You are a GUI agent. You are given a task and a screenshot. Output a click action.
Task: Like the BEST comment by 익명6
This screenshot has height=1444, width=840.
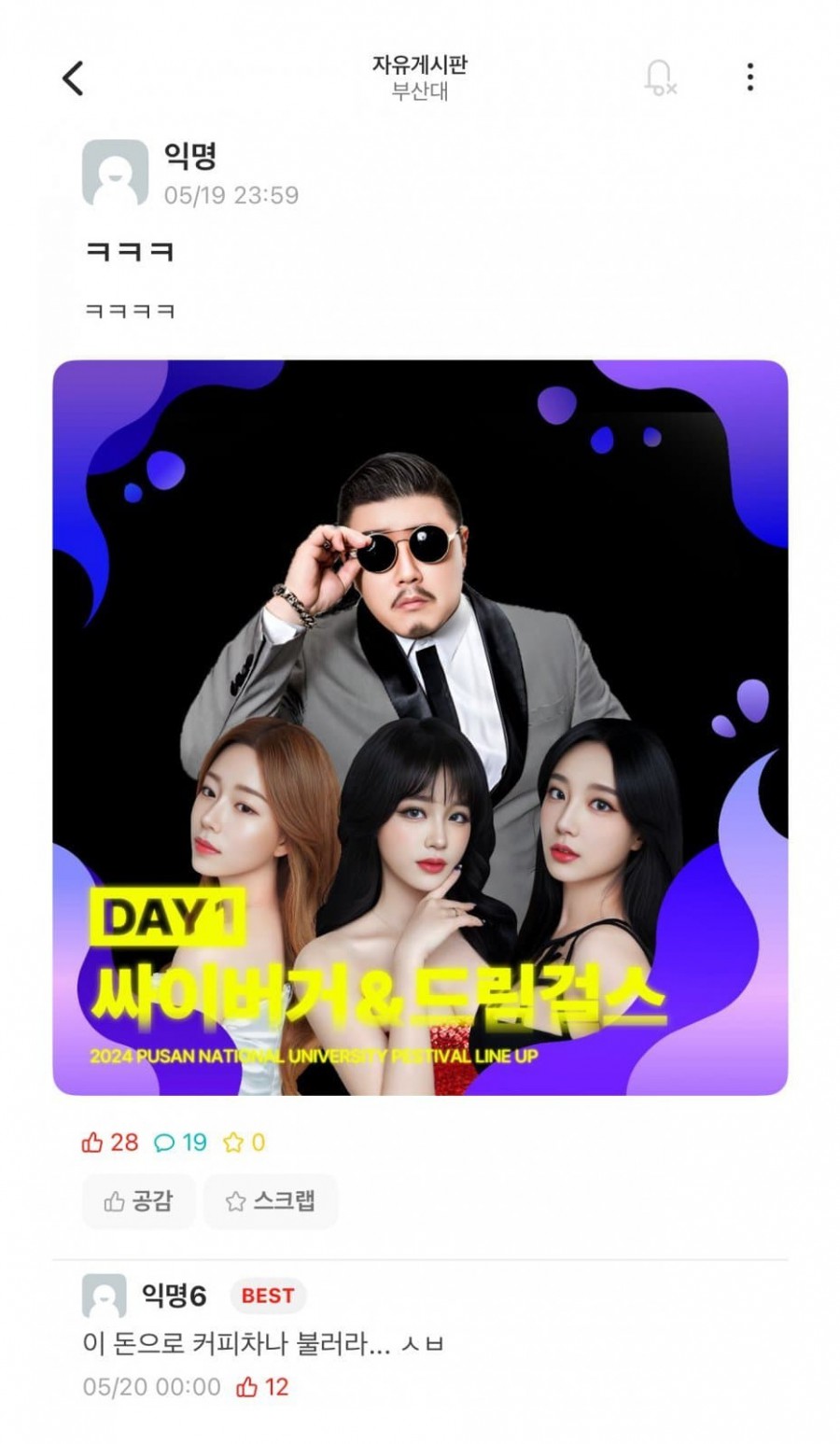(x=248, y=1387)
